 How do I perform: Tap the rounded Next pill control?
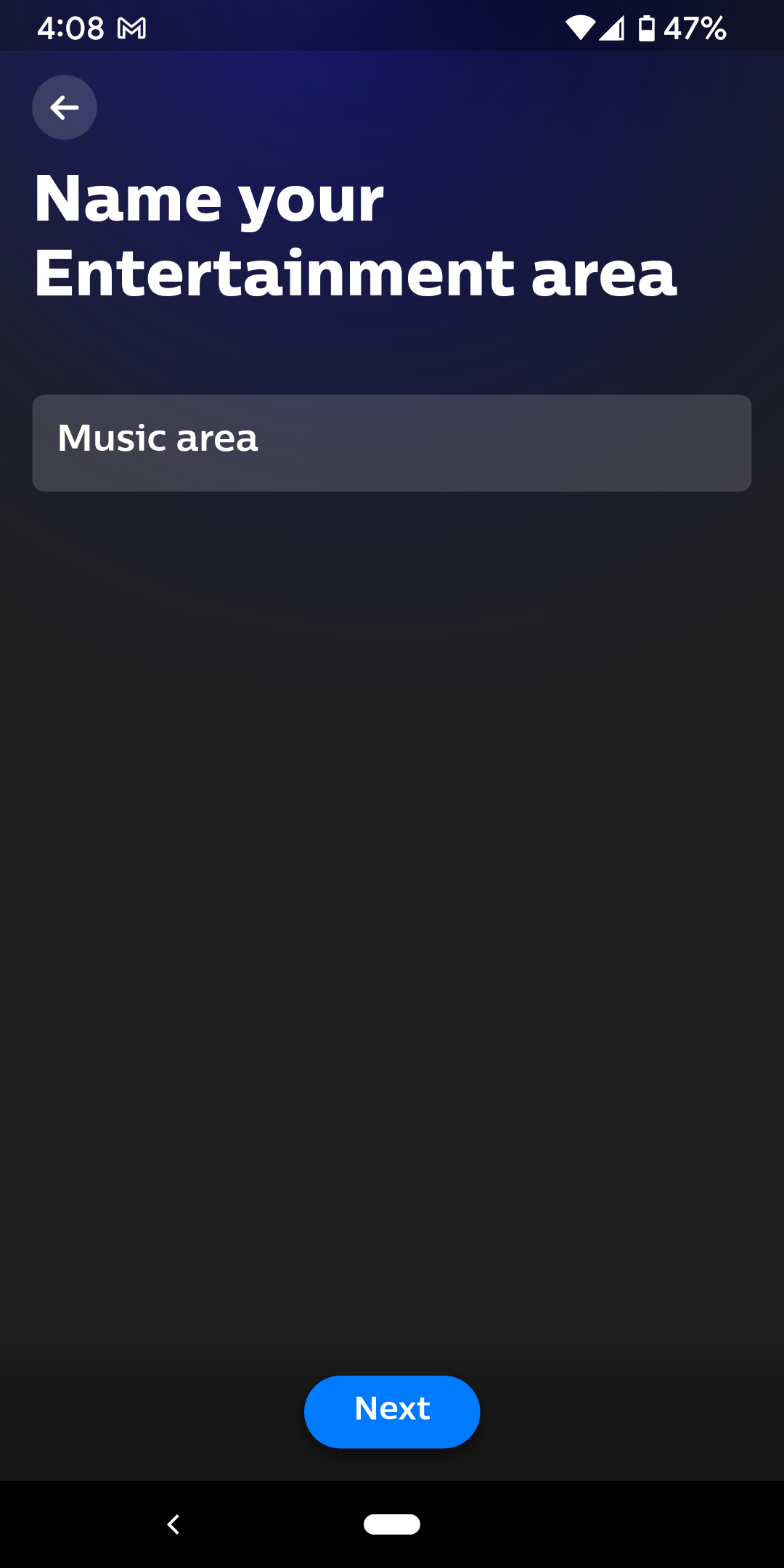[x=391, y=1410]
